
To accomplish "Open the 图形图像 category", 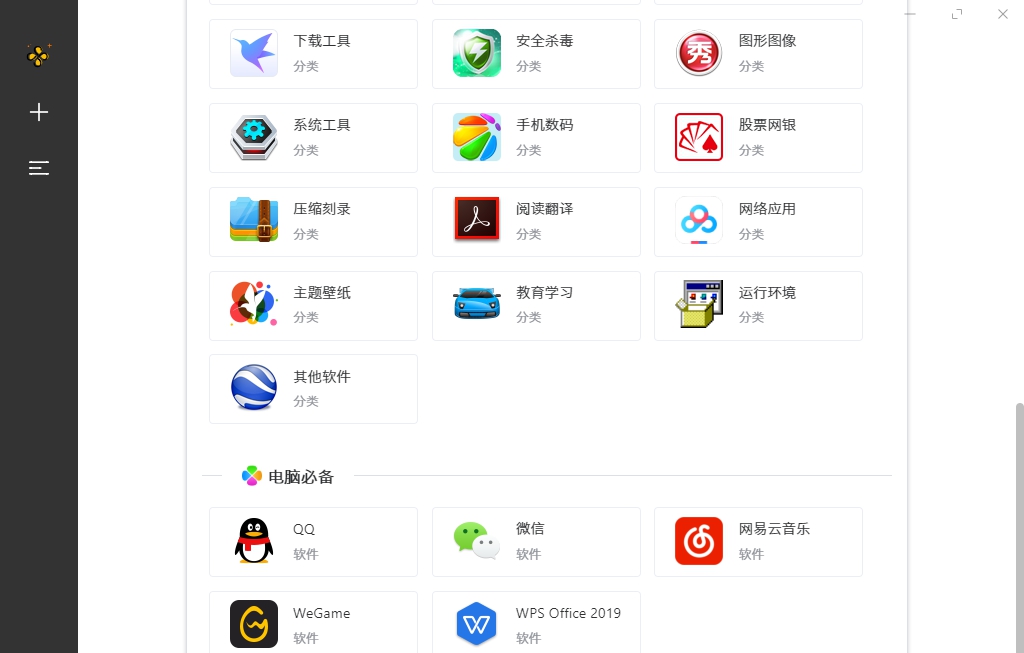I will [x=758, y=54].
